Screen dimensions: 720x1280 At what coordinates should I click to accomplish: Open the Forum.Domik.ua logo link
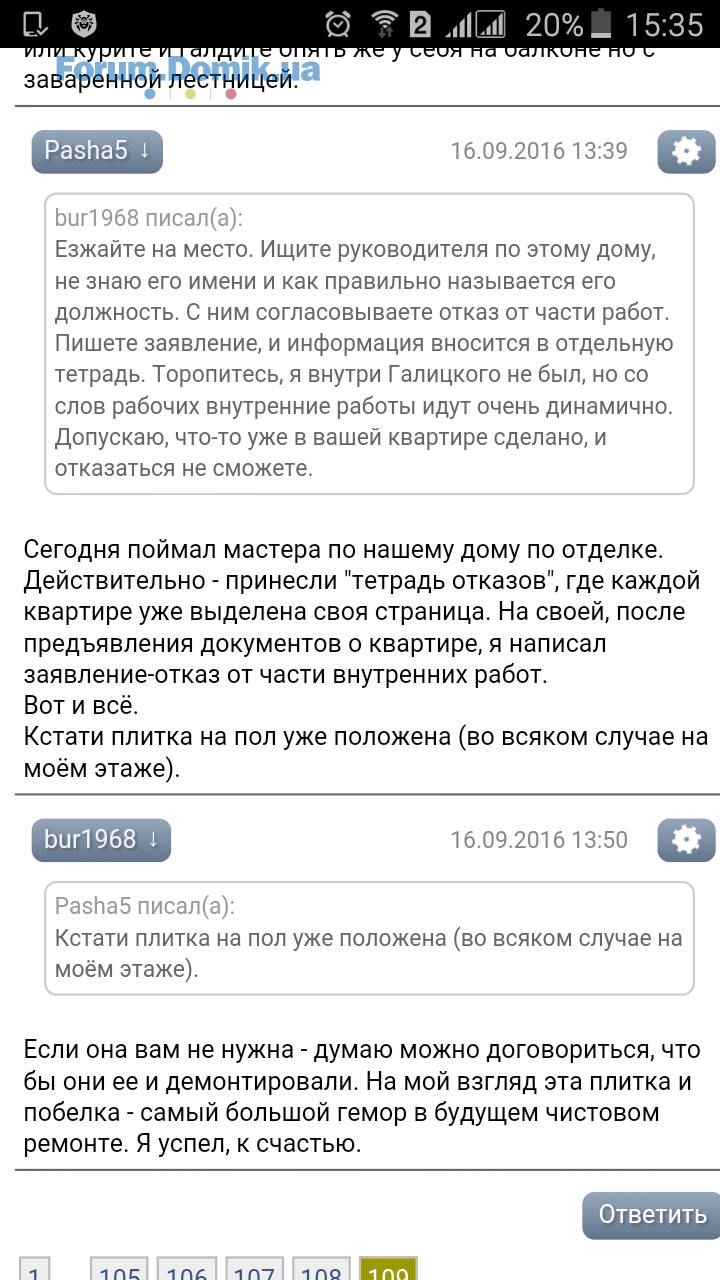tap(188, 68)
